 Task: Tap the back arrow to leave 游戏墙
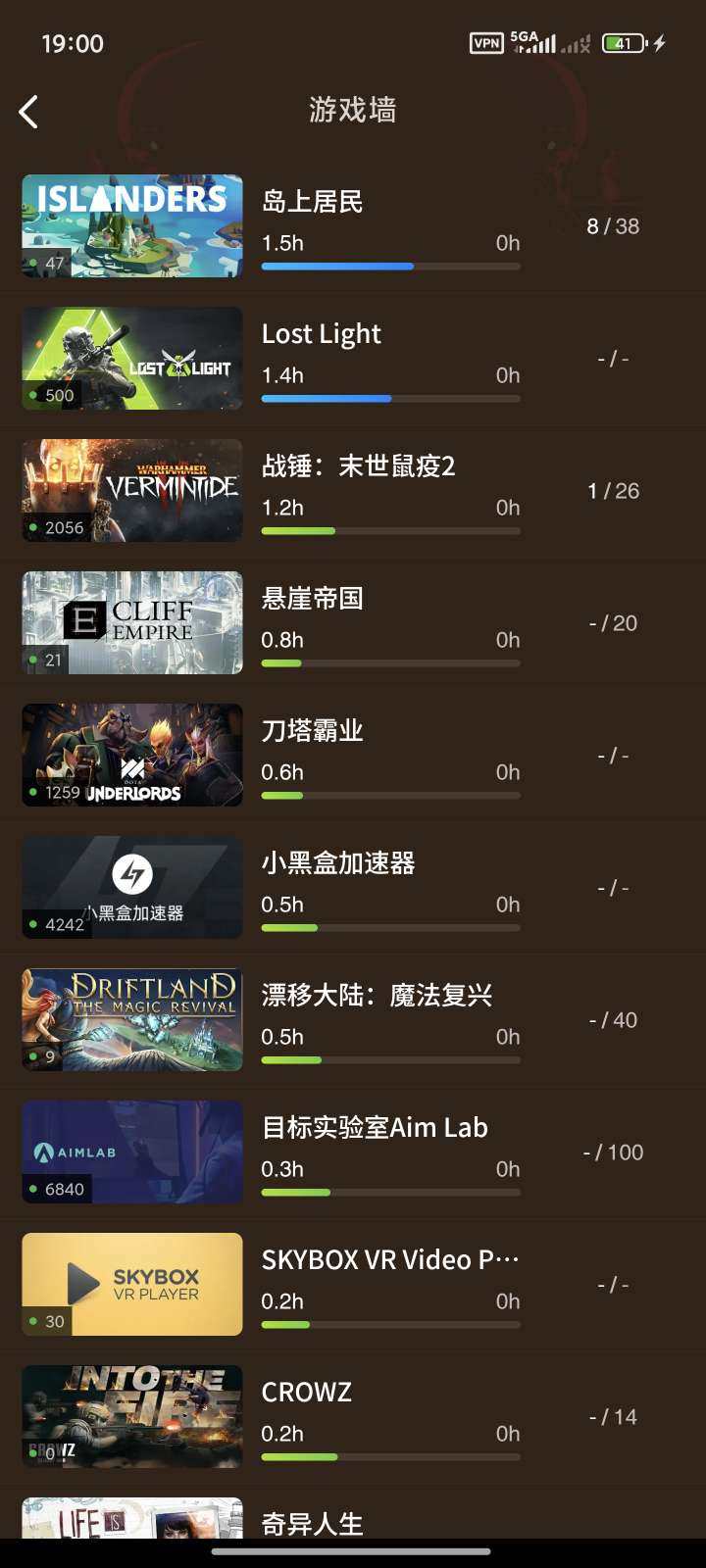tap(29, 111)
